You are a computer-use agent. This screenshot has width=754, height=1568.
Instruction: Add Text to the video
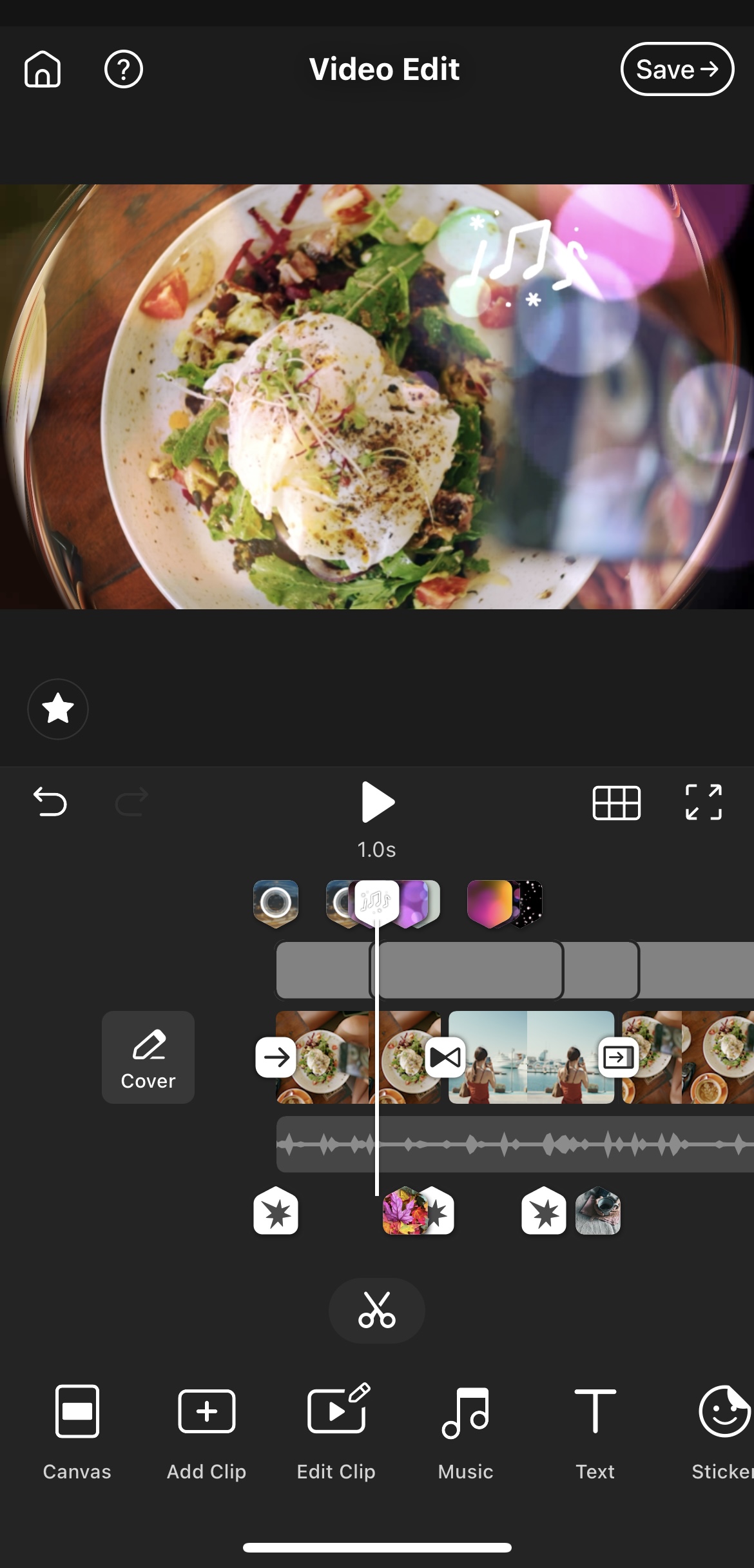[595, 1430]
